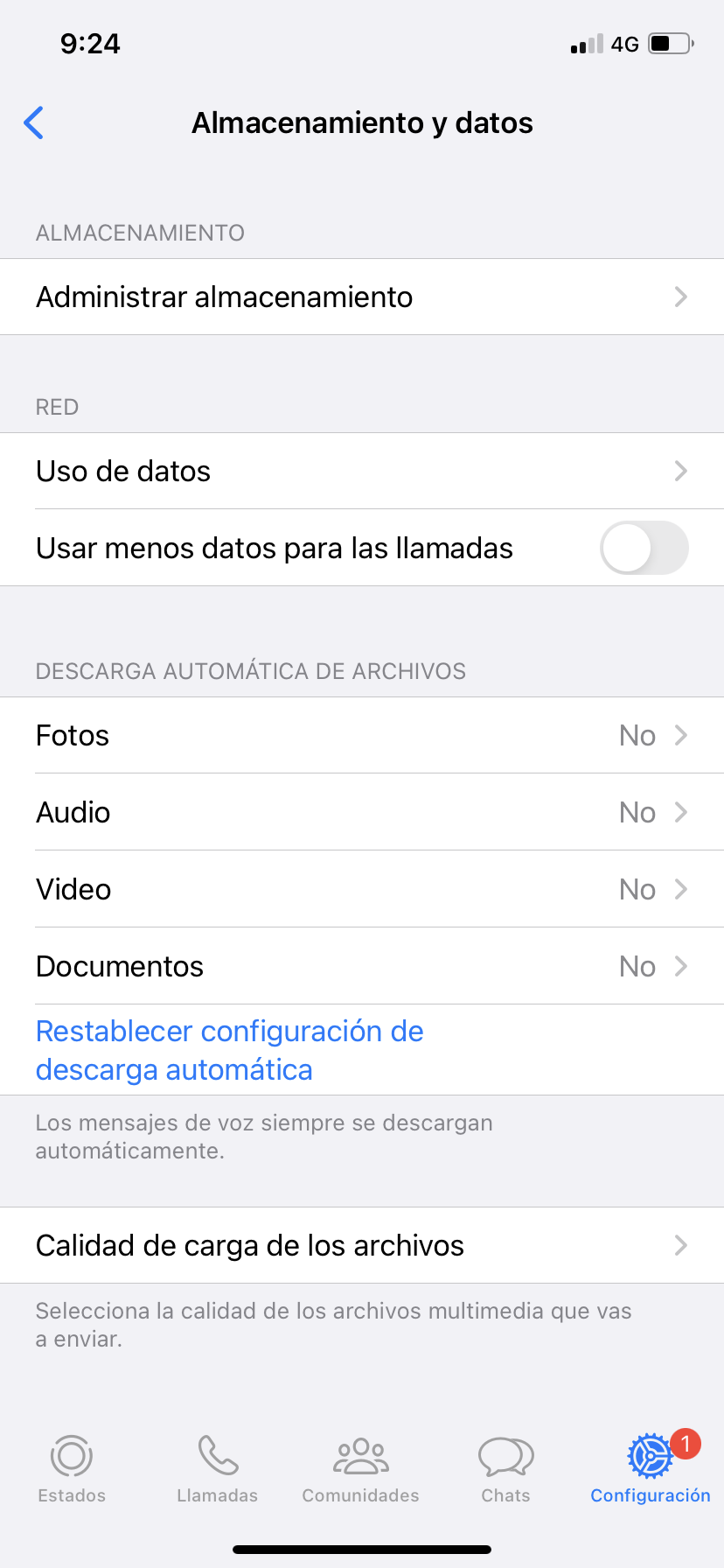Switch to the Chats tab
This screenshot has width=724, height=1568.
tap(505, 1468)
